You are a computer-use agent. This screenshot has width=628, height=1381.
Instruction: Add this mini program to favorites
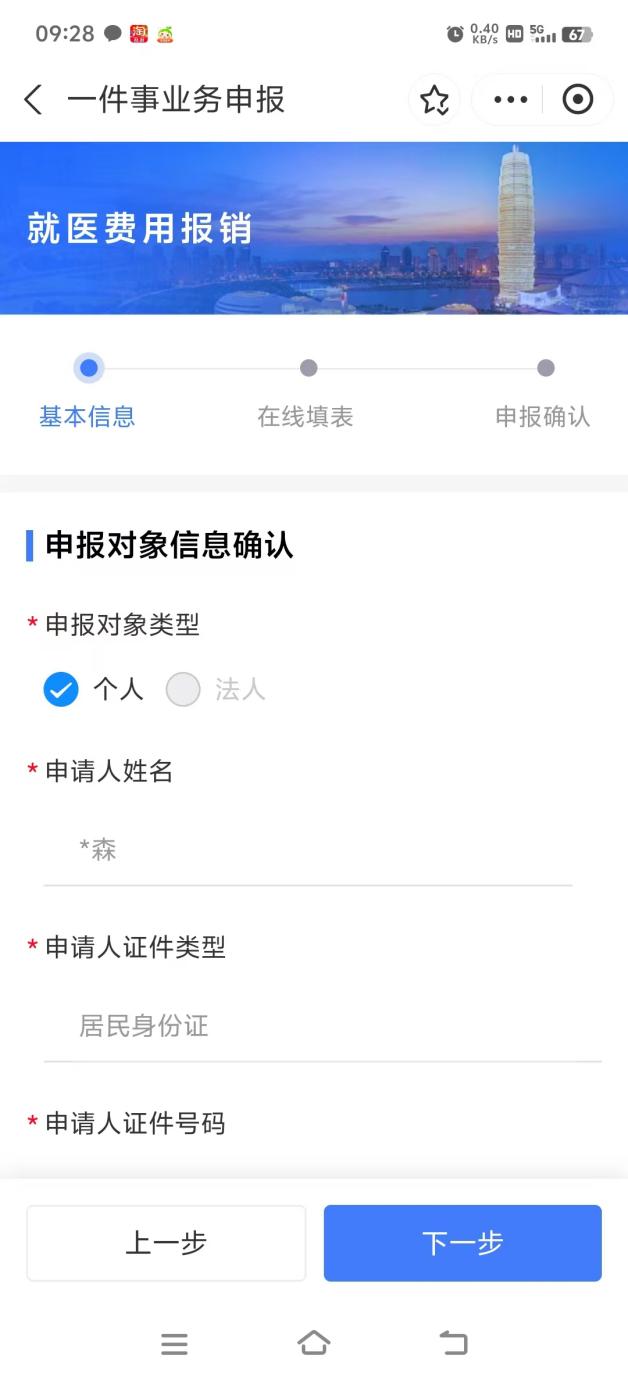434,100
